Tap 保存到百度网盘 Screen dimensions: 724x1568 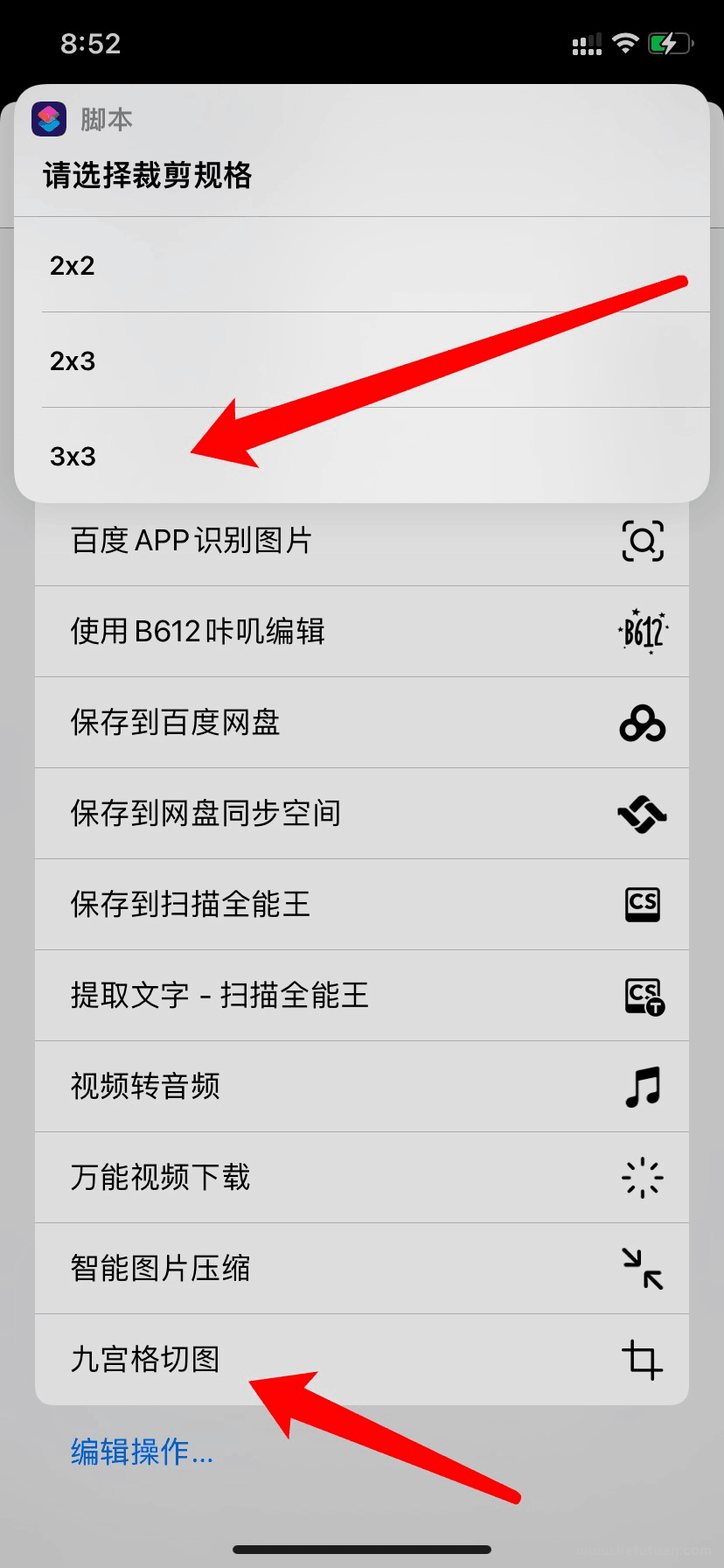[361, 723]
